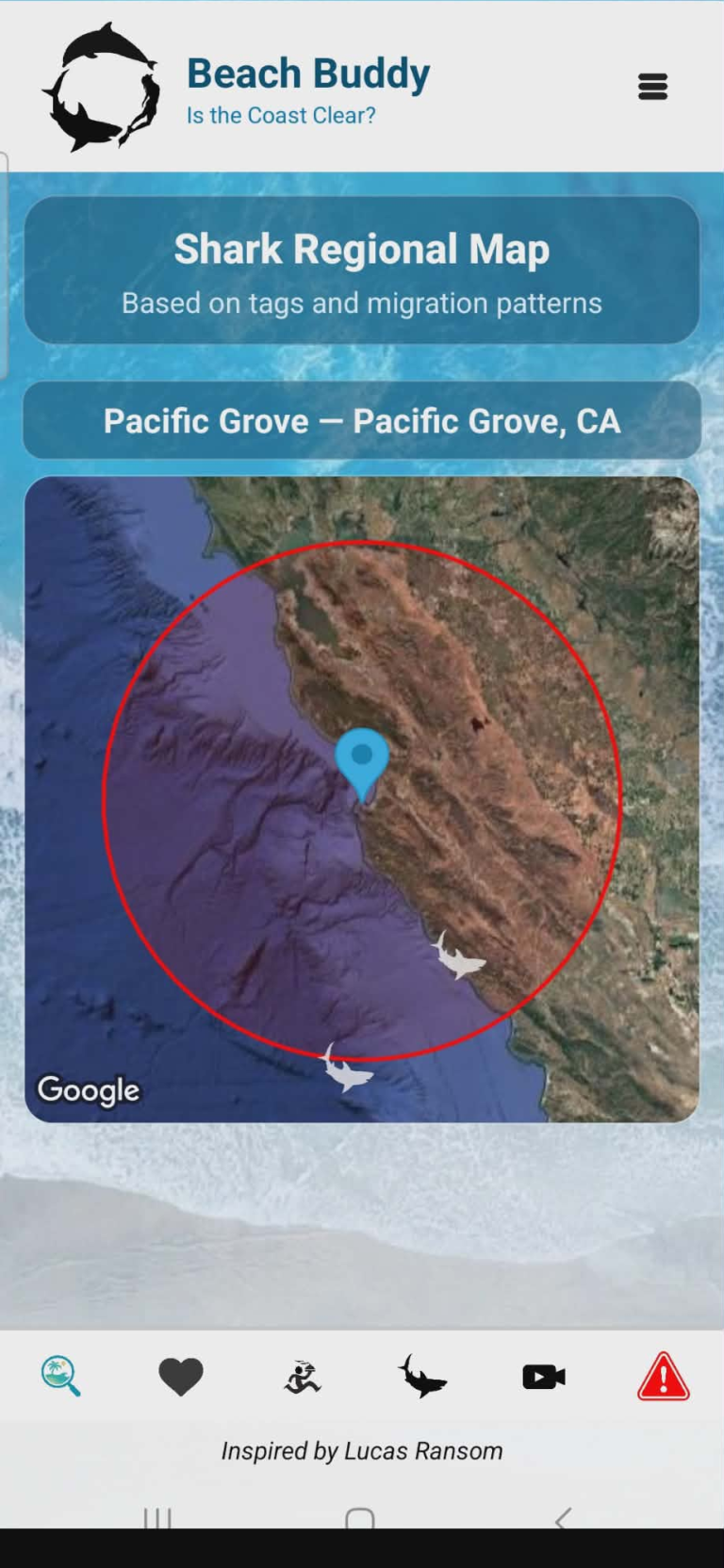The height and width of the screenshot is (1568, 724).
Task: Open the beach search tab
Action: (x=60, y=1376)
